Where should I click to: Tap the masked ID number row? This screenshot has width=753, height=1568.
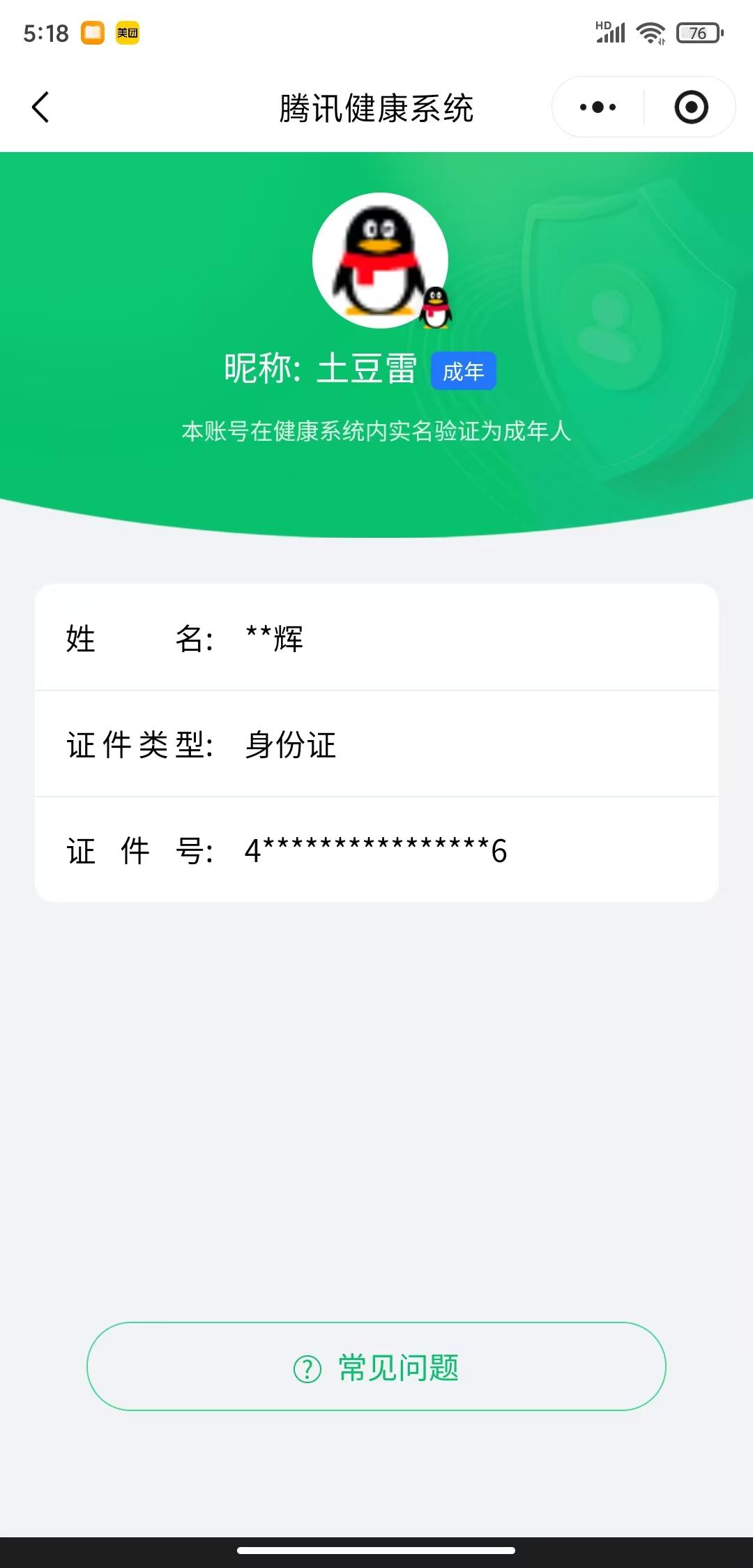point(376,850)
